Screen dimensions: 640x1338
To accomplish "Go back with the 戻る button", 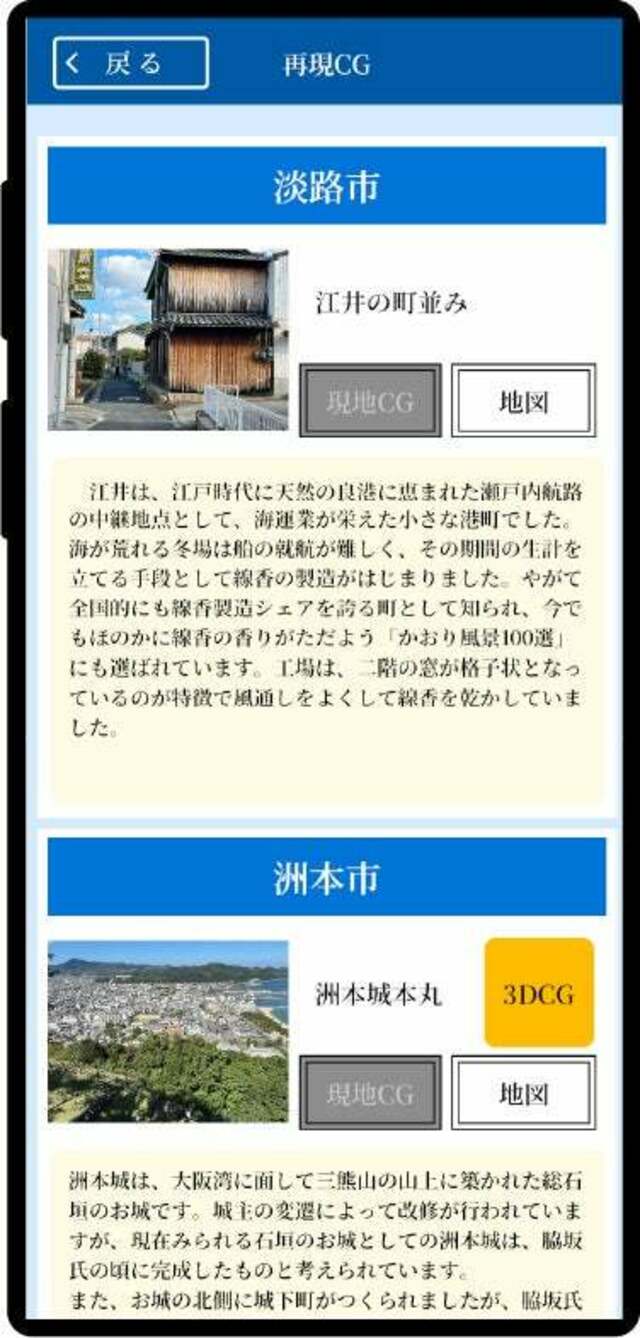I will point(131,64).
